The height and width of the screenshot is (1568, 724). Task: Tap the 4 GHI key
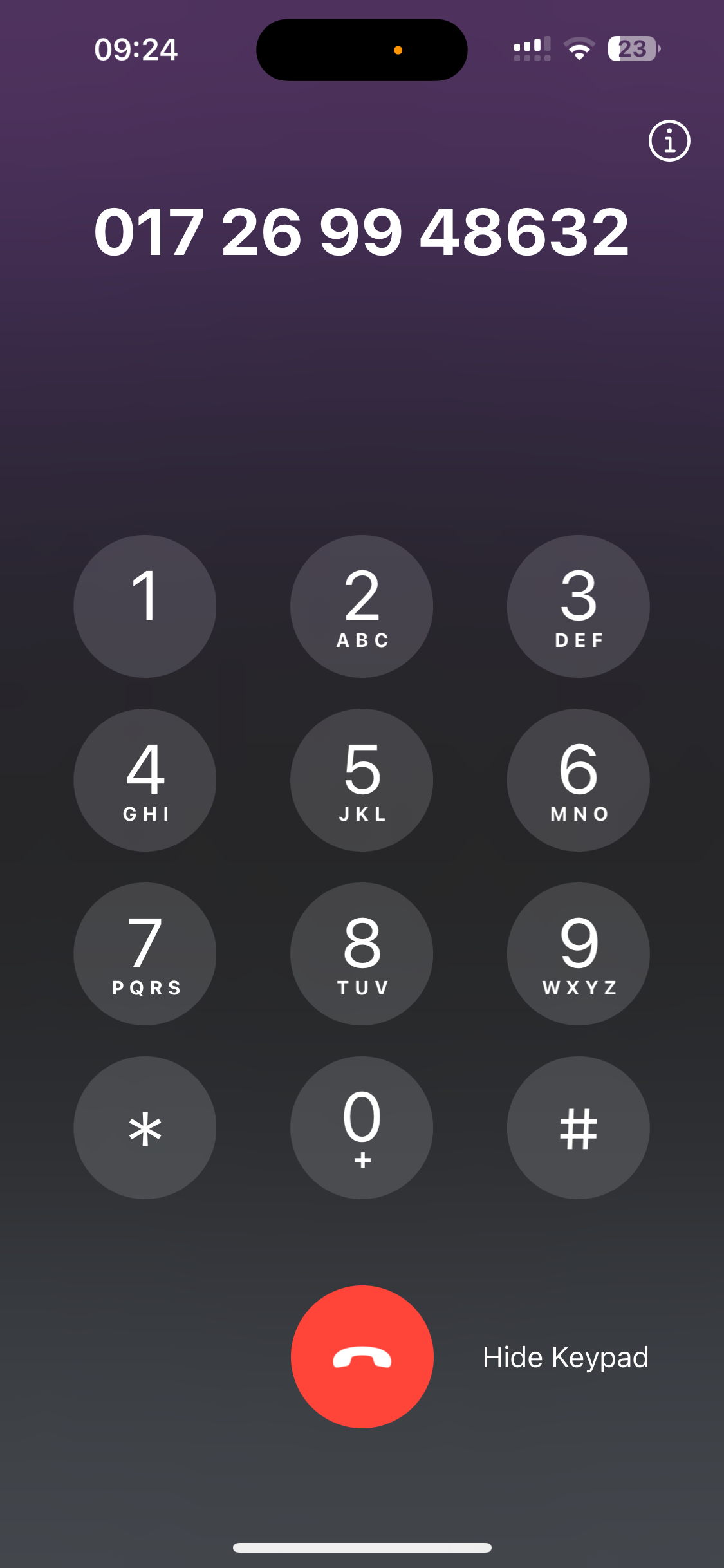[145, 779]
